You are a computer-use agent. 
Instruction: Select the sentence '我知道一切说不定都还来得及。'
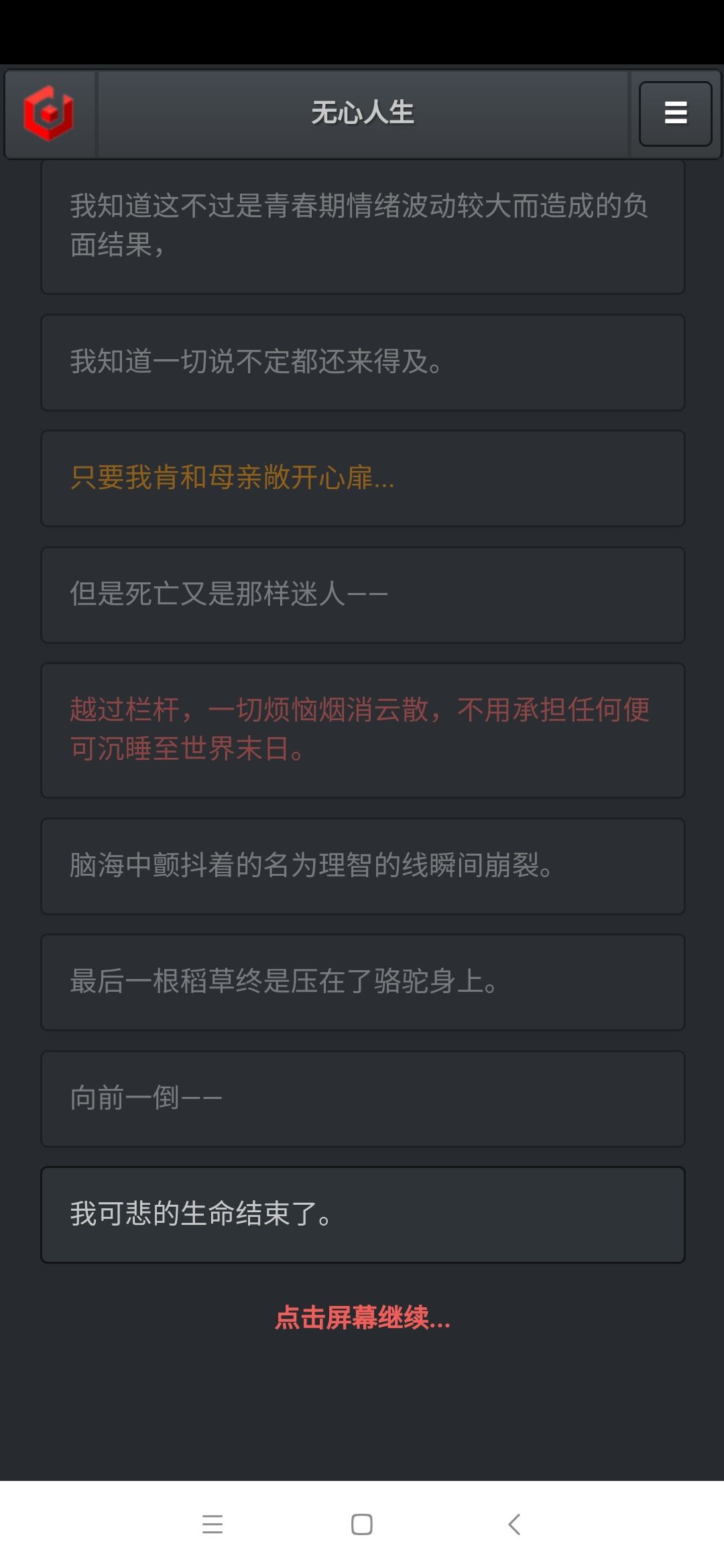pyautogui.click(x=362, y=362)
